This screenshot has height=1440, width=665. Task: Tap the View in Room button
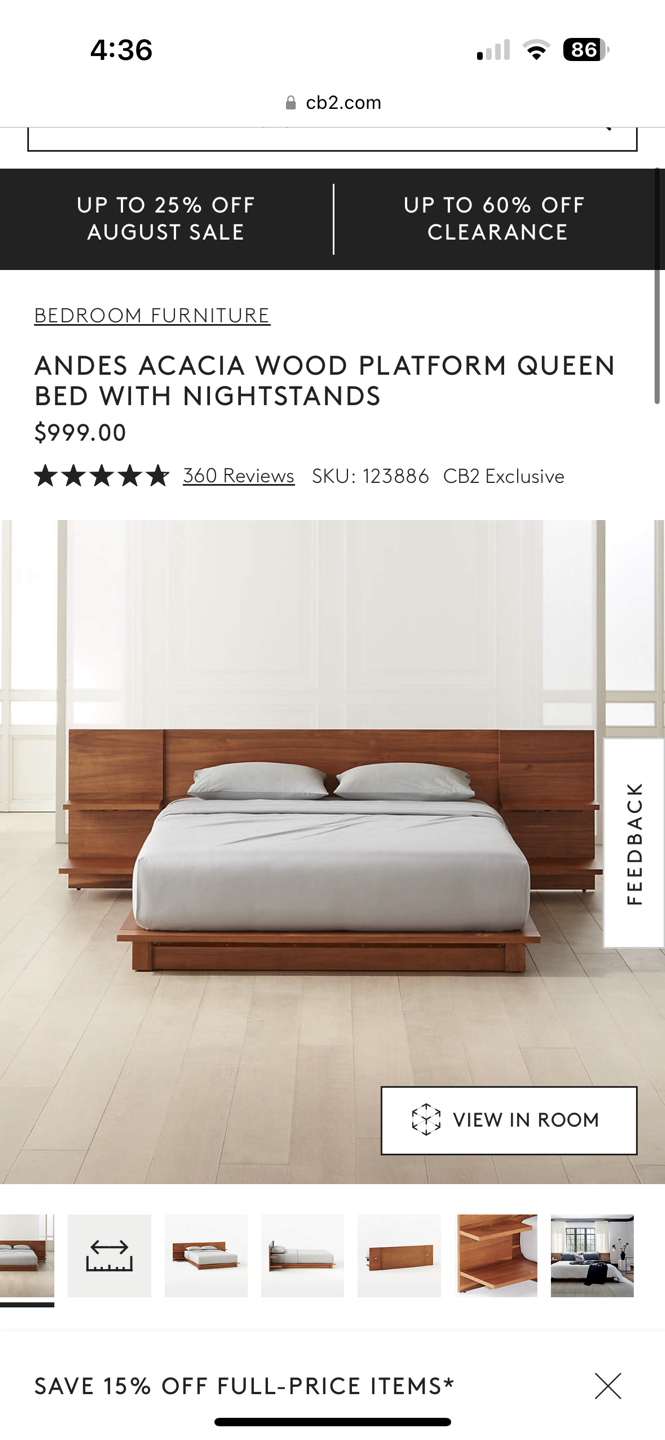(508, 1120)
